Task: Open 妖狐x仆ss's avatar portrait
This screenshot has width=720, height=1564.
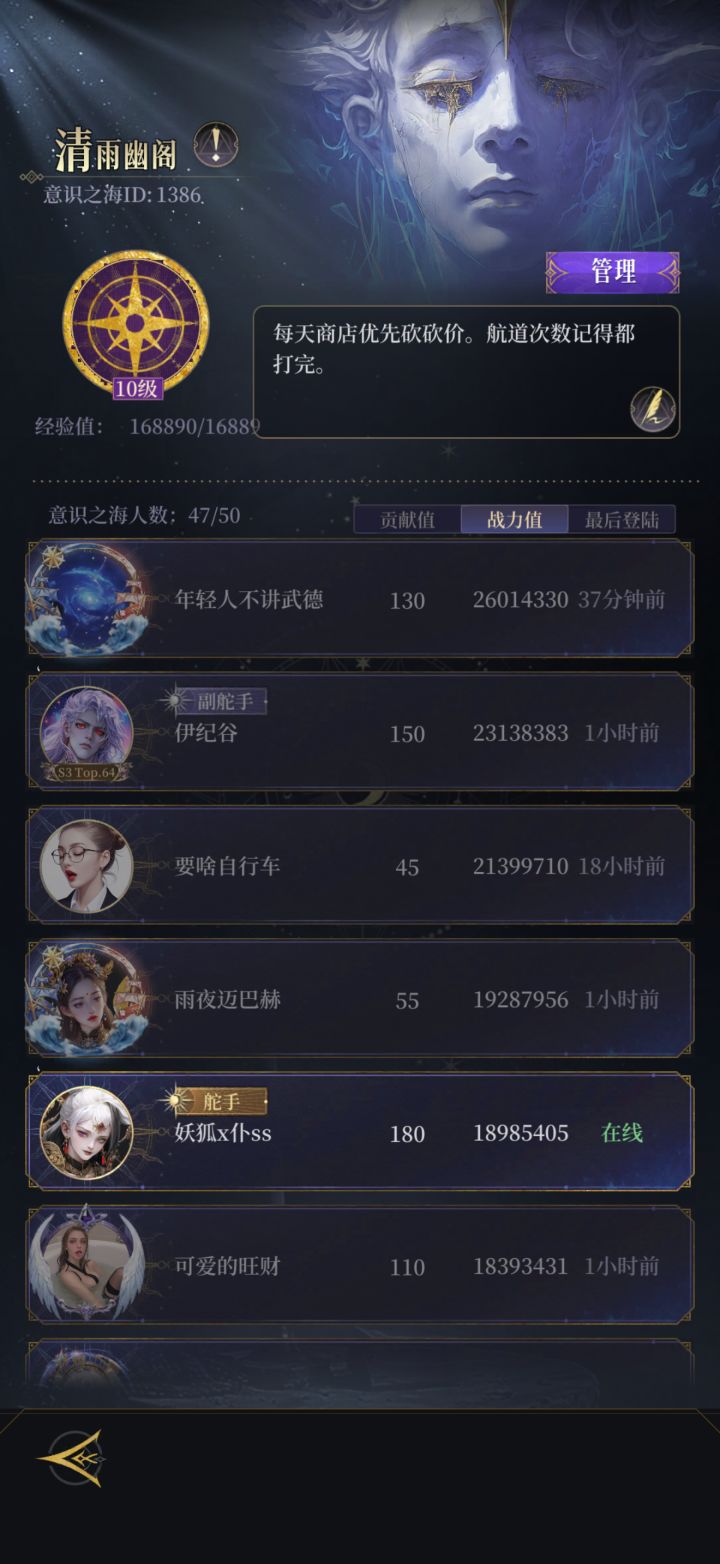Action: pos(87,1131)
